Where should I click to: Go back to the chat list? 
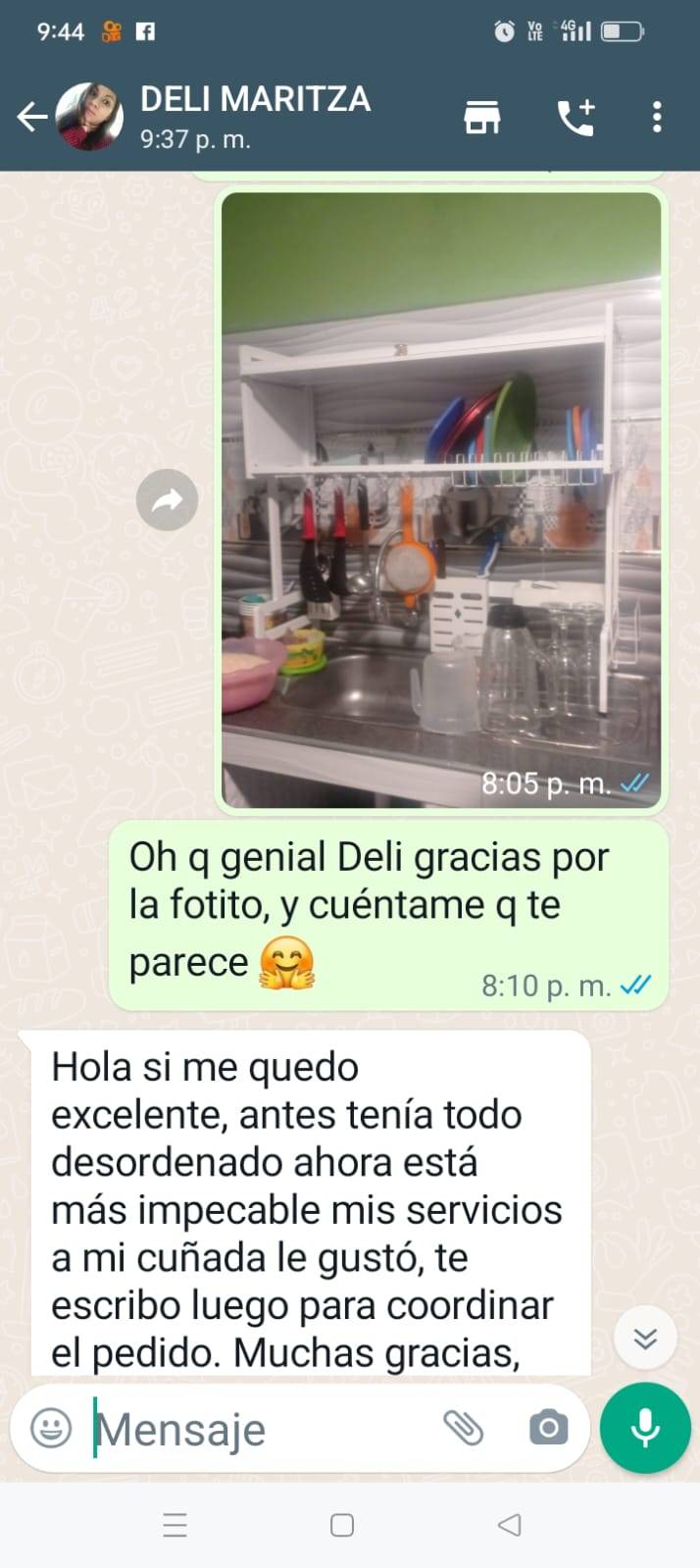(x=31, y=117)
